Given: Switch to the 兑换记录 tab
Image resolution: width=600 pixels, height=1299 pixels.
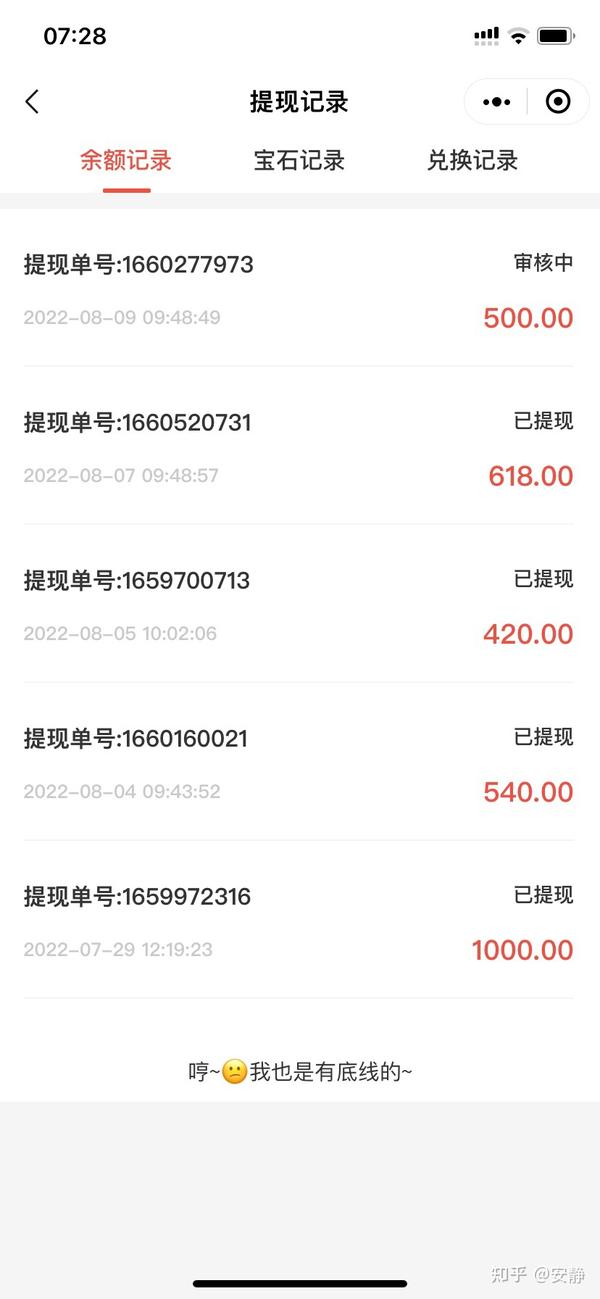Looking at the screenshot, I should [x=472, y=160].
